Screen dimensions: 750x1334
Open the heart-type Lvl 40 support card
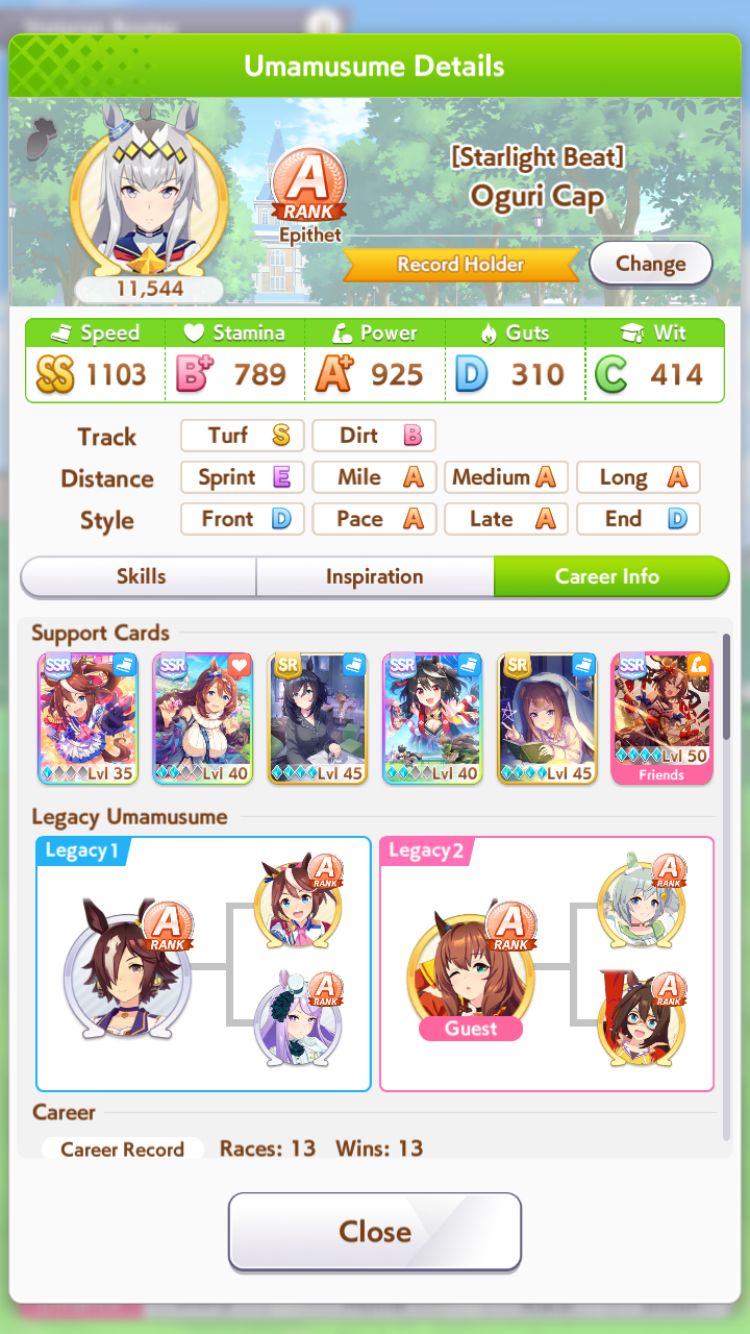[202, 718]
